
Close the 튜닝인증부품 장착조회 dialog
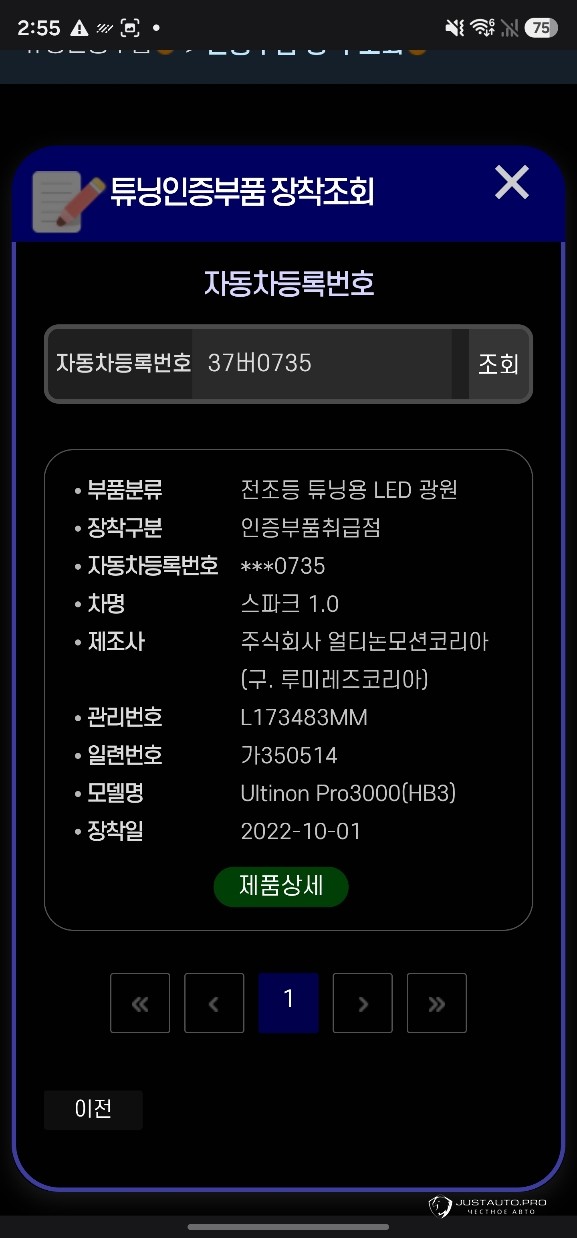[512, 183]
